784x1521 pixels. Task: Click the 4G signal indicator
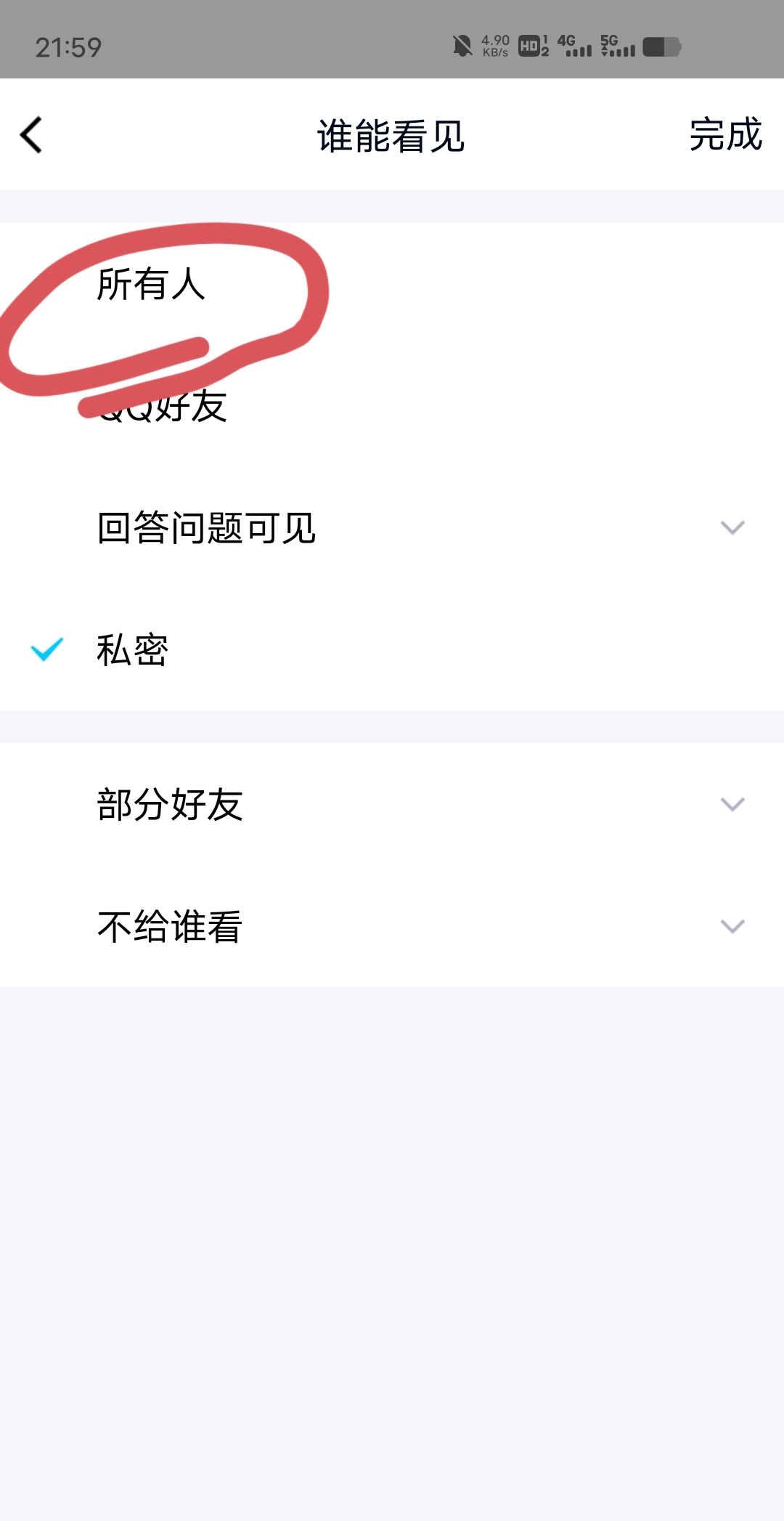tap(577, 46)
